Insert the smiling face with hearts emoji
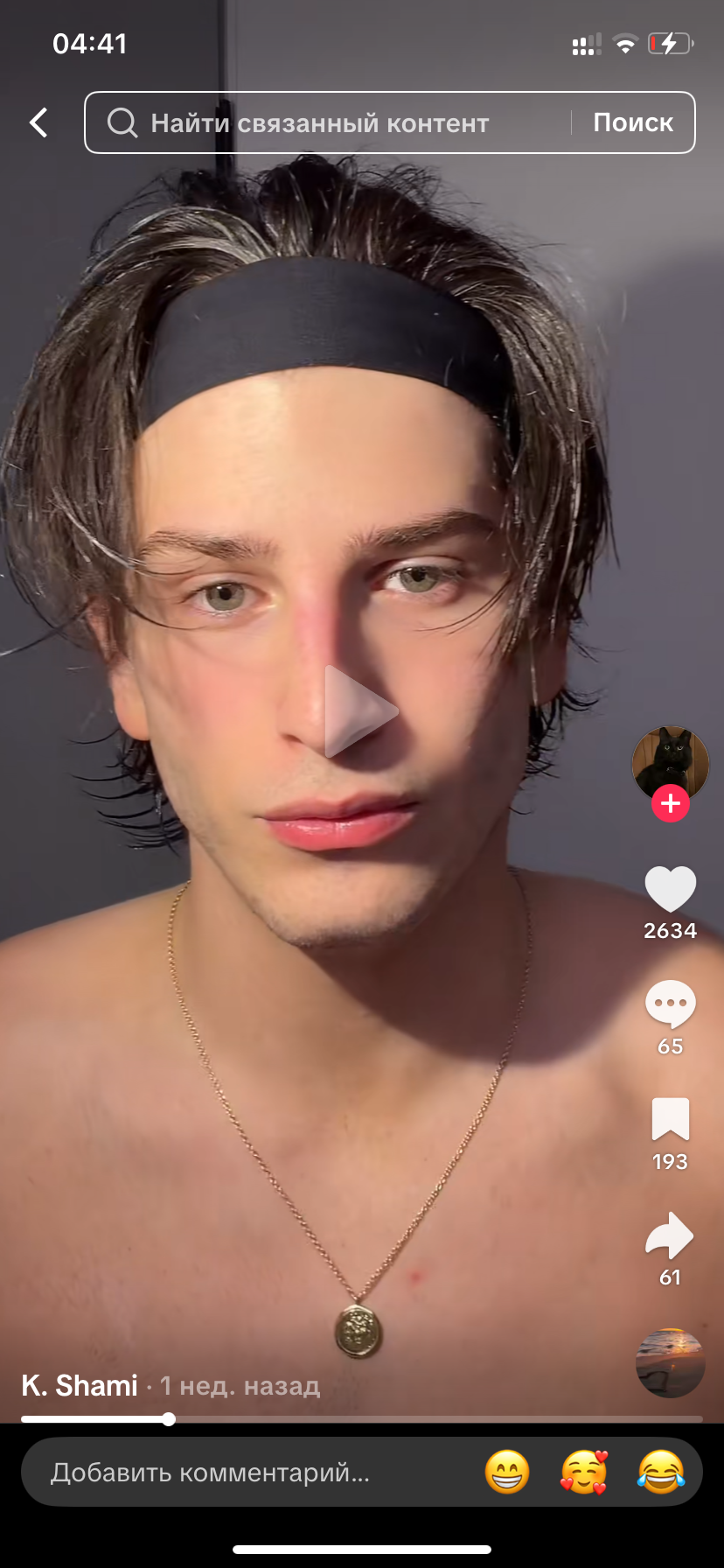The height and width of the screenshot is (1568, 724). click(583, 1472)
